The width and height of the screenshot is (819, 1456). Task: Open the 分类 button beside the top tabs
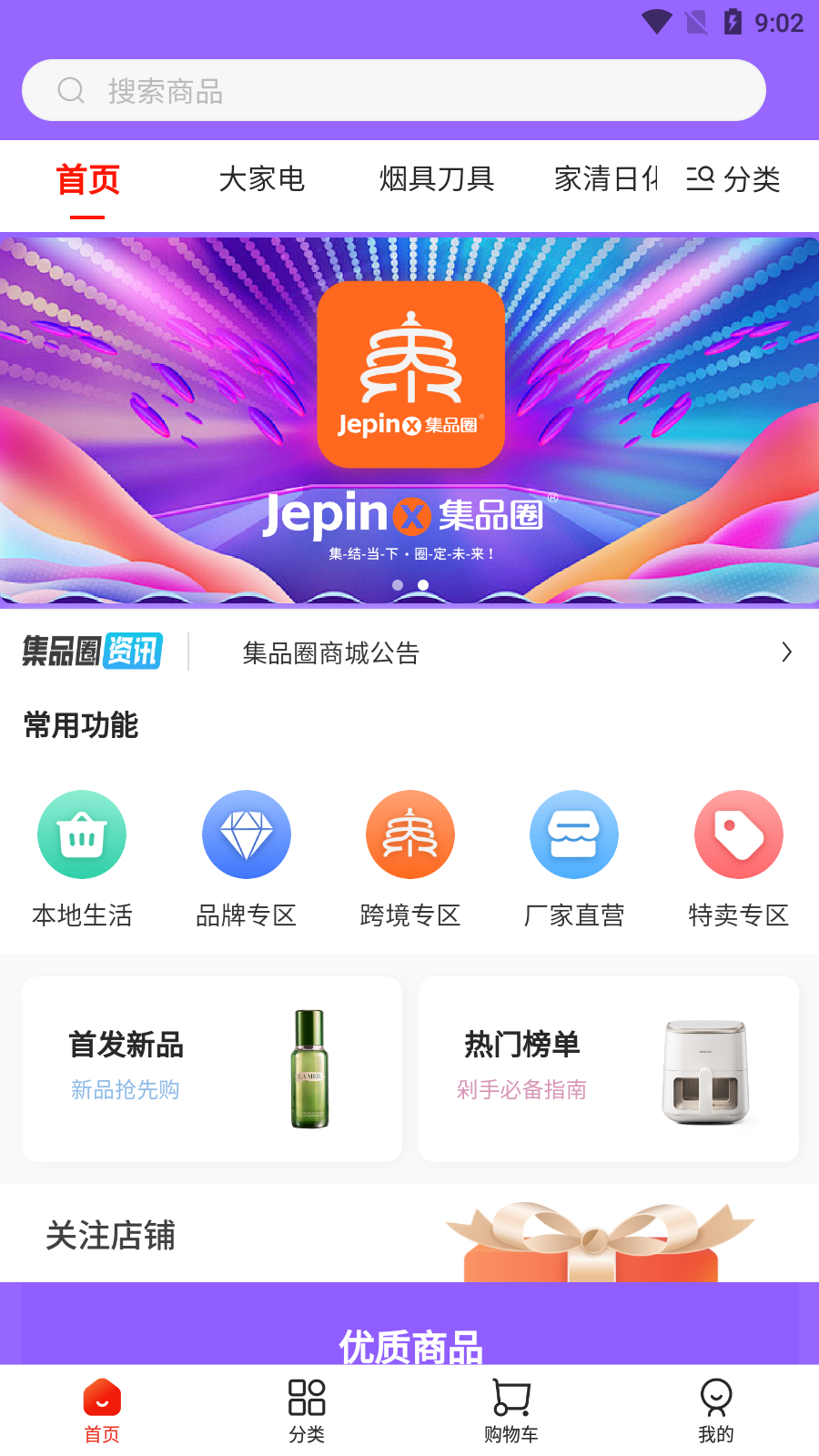(733, 179)
